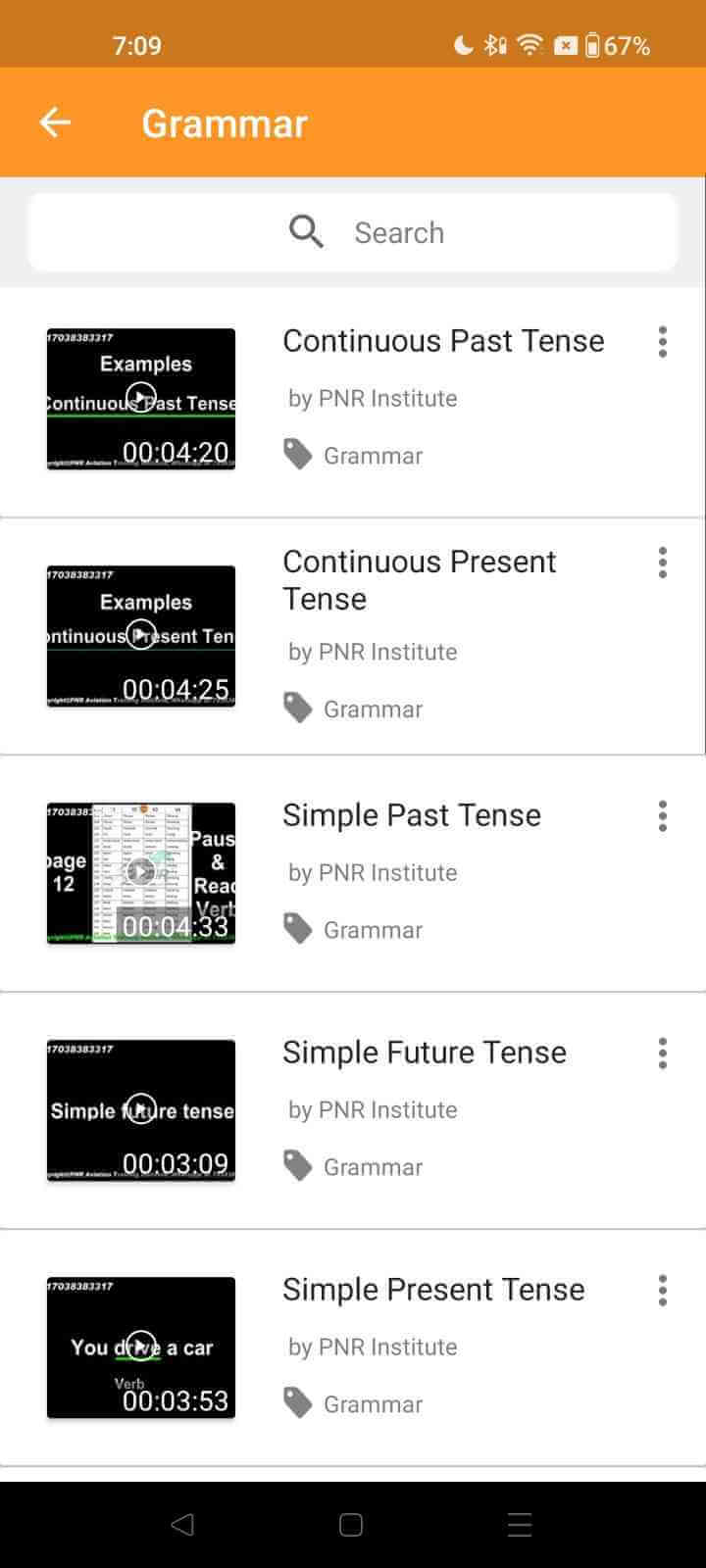Show more options for Continuous Present Tense
The height and width of the screenshot is (1568, 706).
pos(663,563)
